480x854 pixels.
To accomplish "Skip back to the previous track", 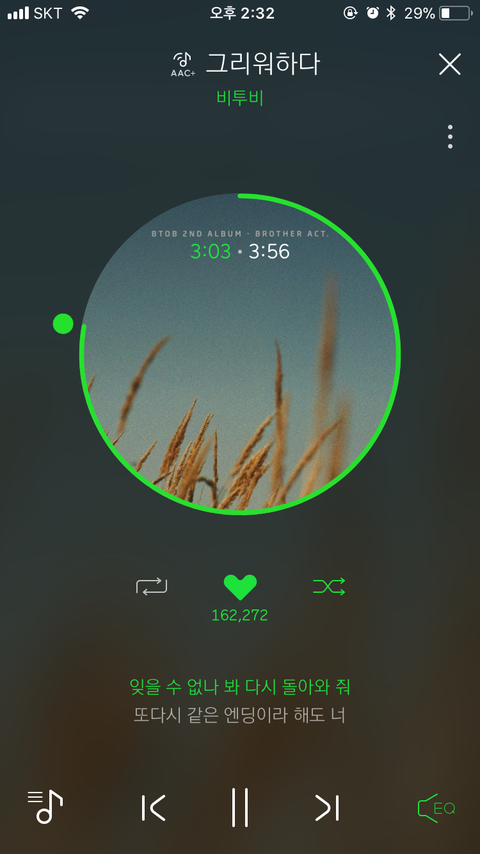I will tap(153, 808).
